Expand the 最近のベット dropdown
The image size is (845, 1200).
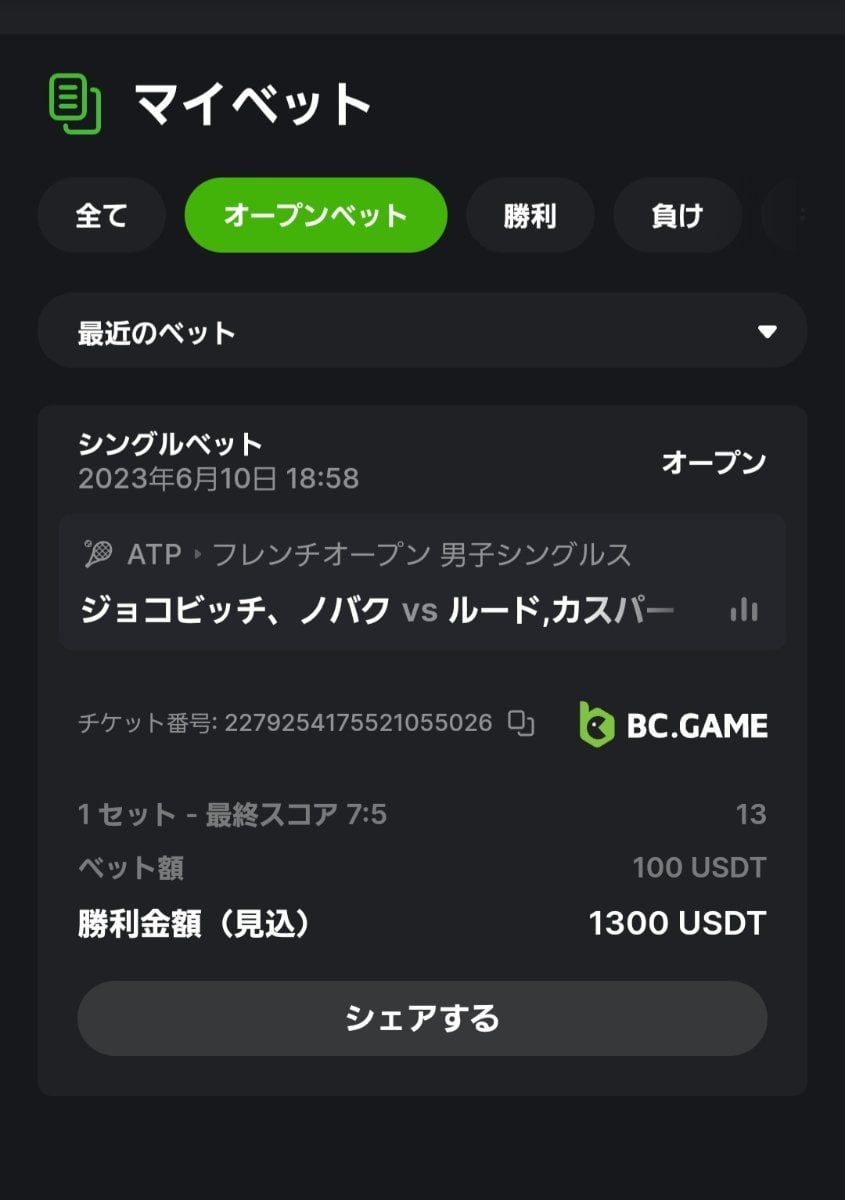(x=422, y=331)
